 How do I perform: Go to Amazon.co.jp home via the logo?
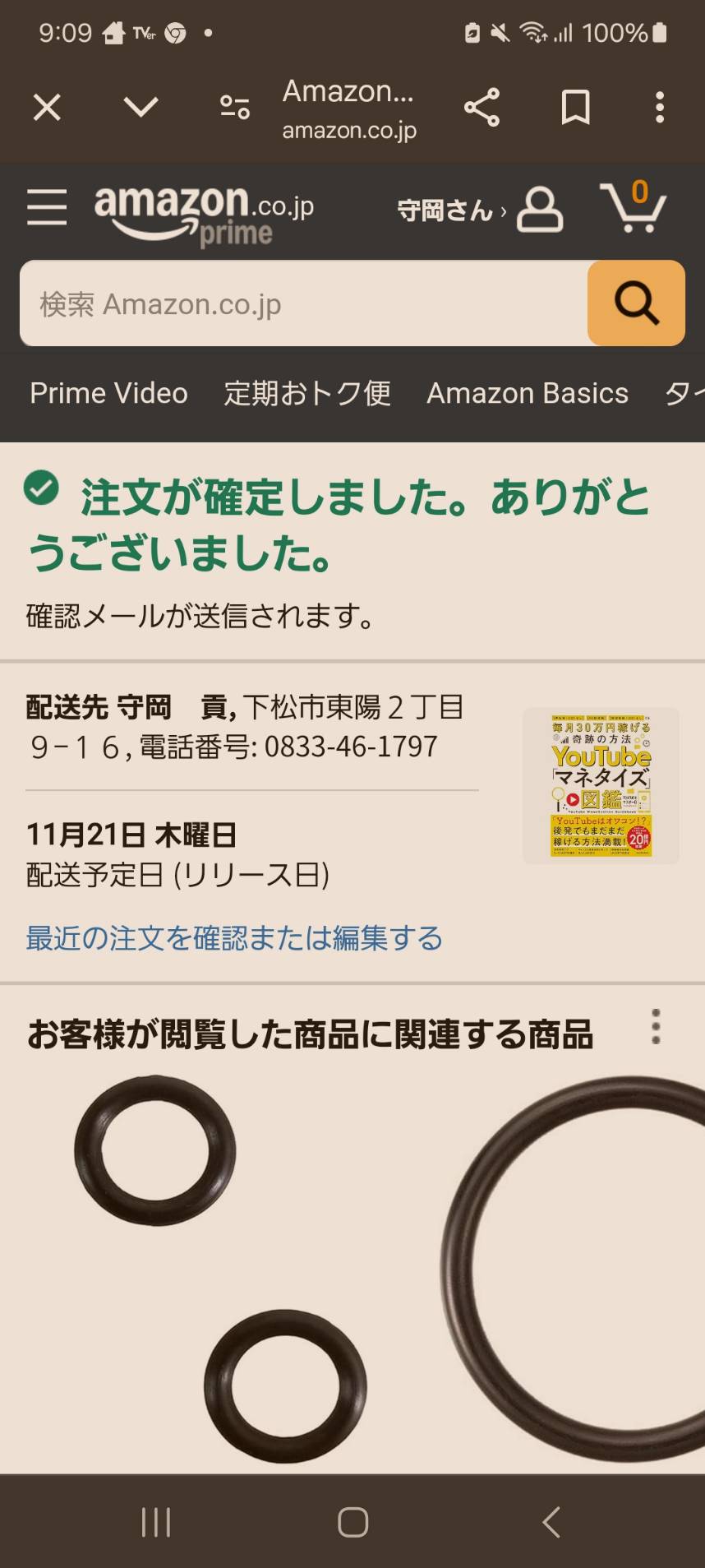point(204,214)
